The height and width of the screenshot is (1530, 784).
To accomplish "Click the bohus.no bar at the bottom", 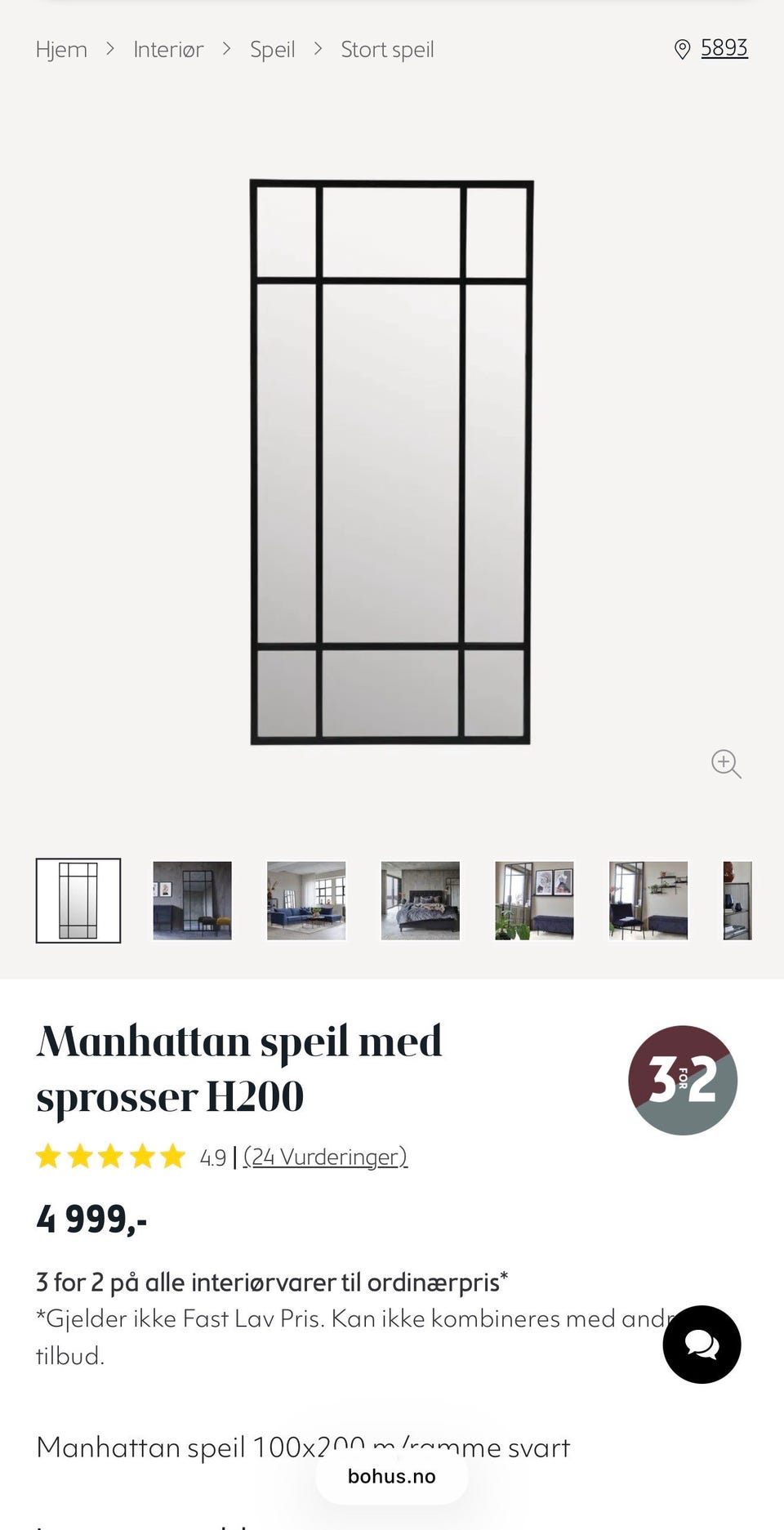I will coord(390,1476).
